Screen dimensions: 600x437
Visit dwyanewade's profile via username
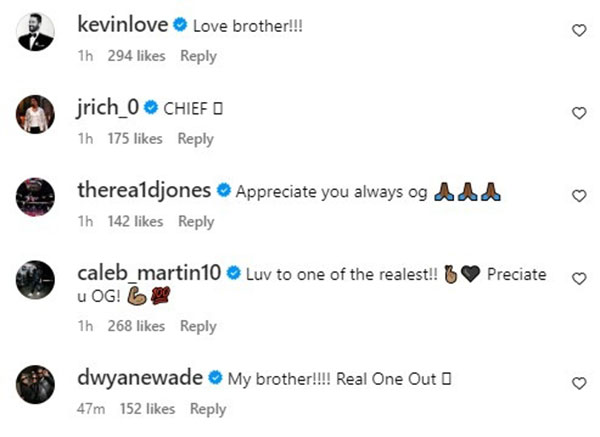pos(139,378)
